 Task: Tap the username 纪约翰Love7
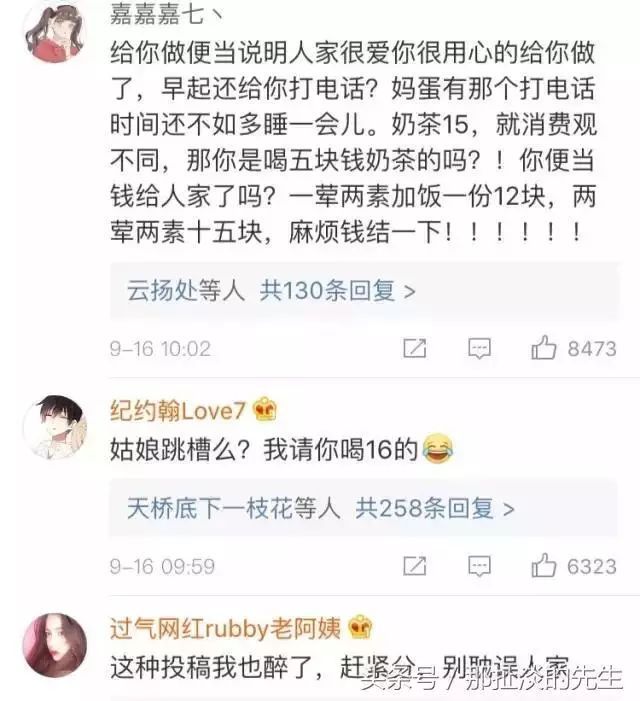[x=180, y=408]
